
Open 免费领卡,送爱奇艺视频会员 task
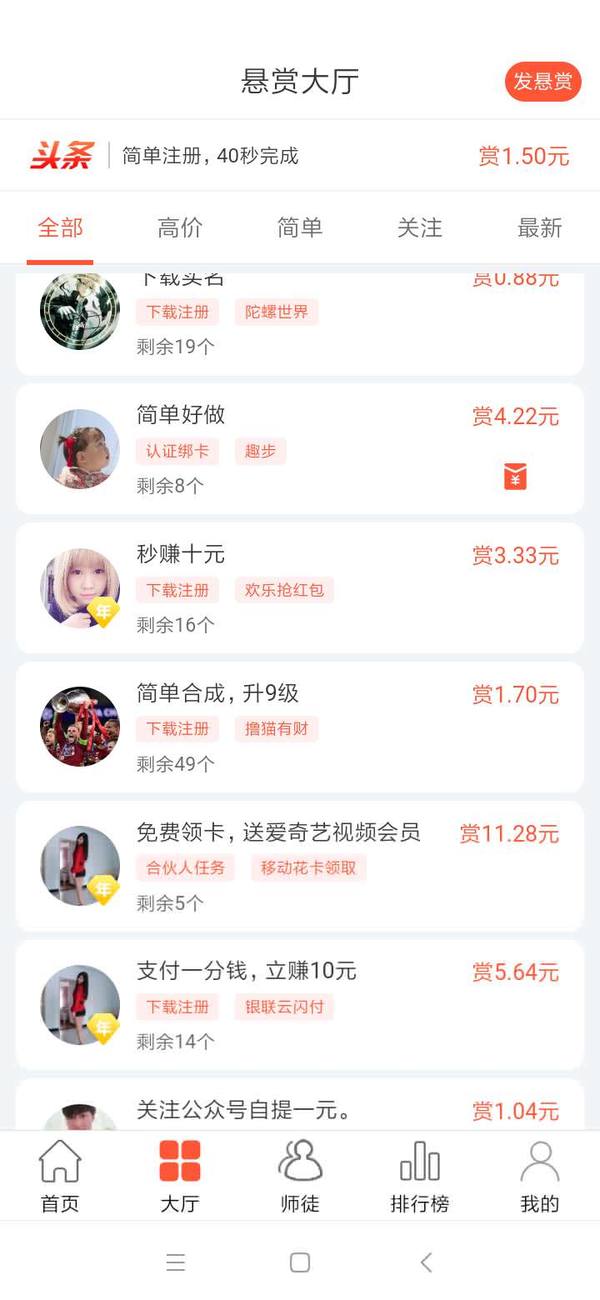(x=300, y=866)
